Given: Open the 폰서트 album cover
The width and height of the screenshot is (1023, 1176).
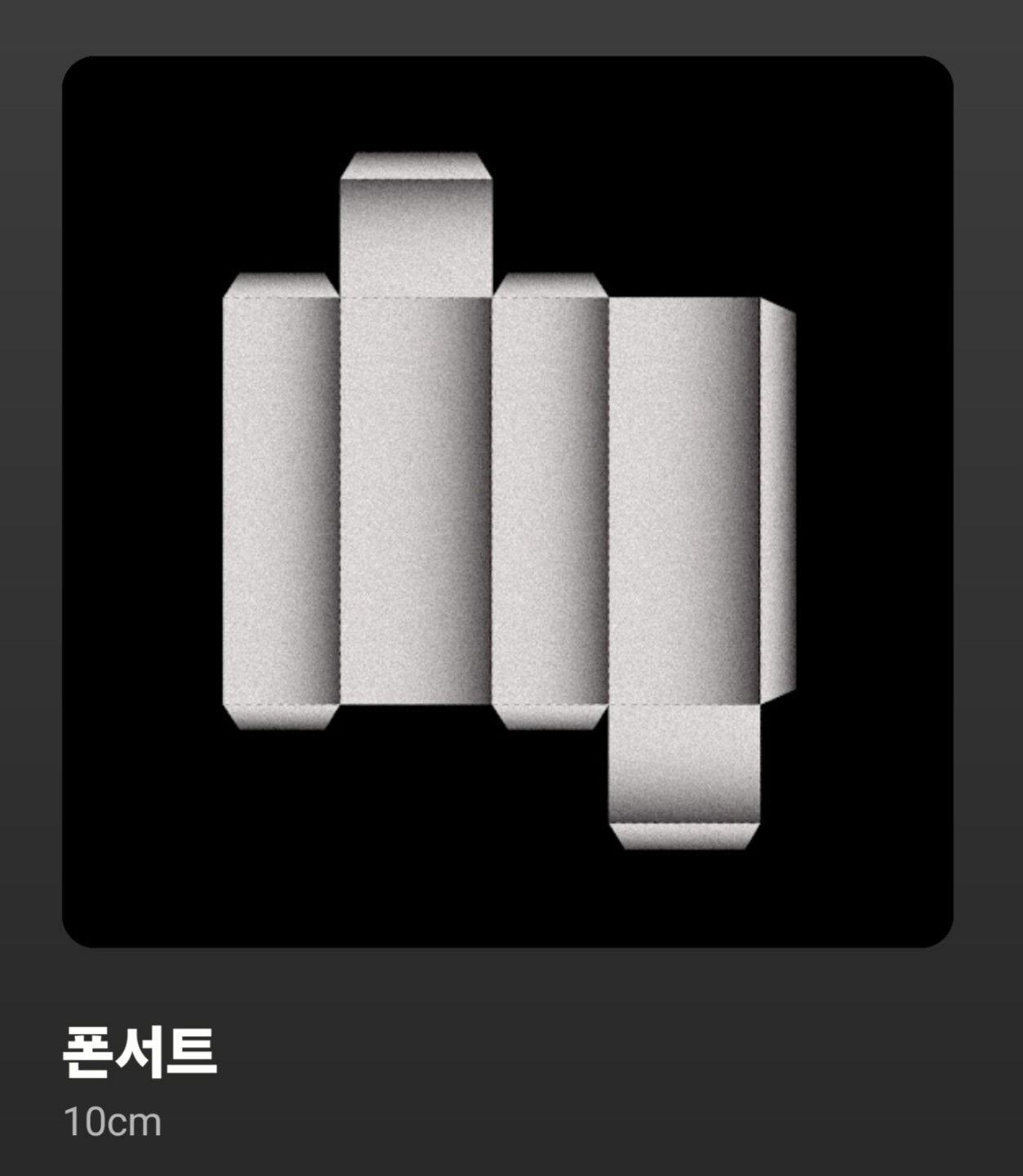Looking at the screenshot, I should tap(508, 501).
